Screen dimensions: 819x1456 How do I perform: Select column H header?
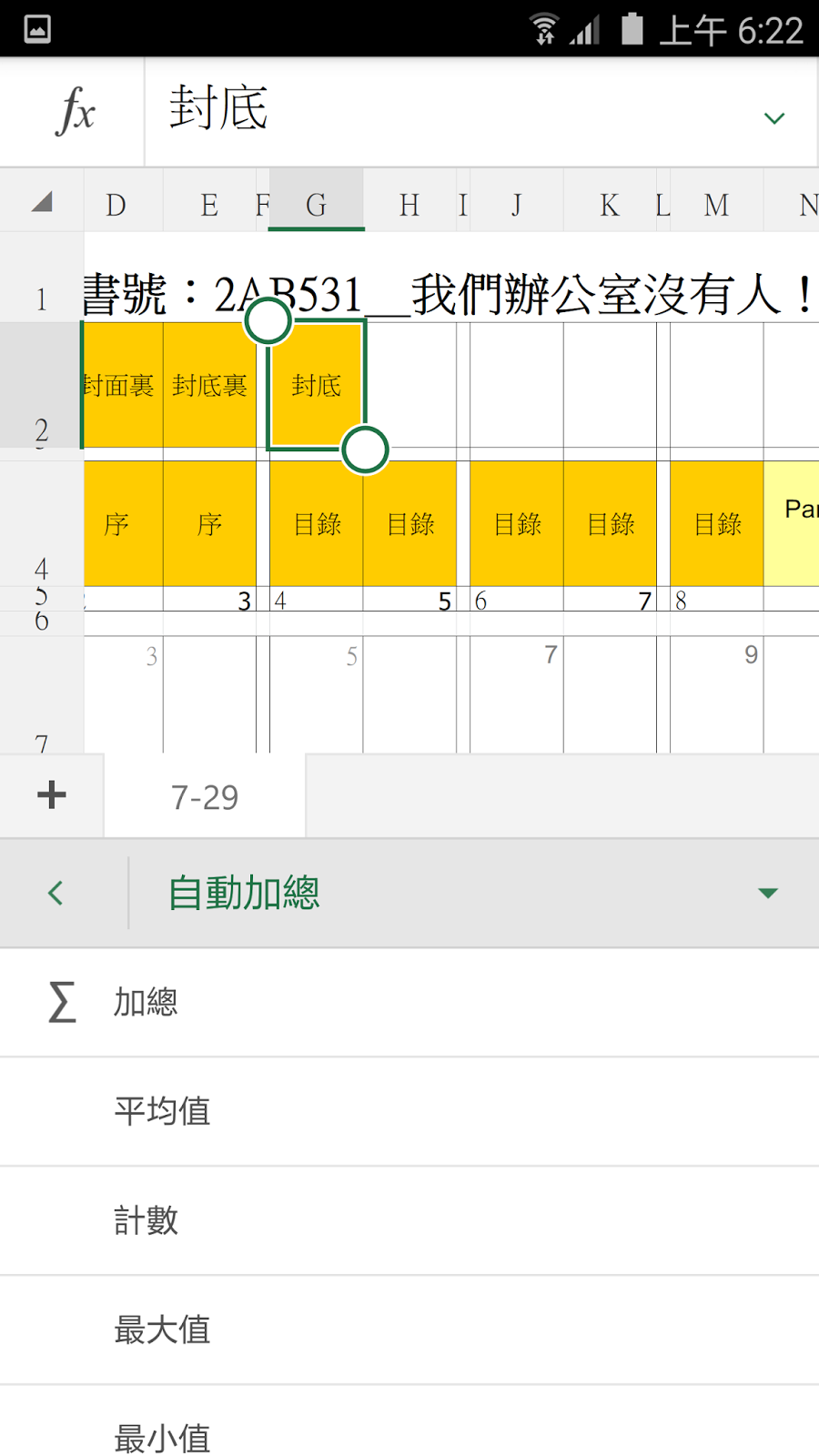coord(409,205)
